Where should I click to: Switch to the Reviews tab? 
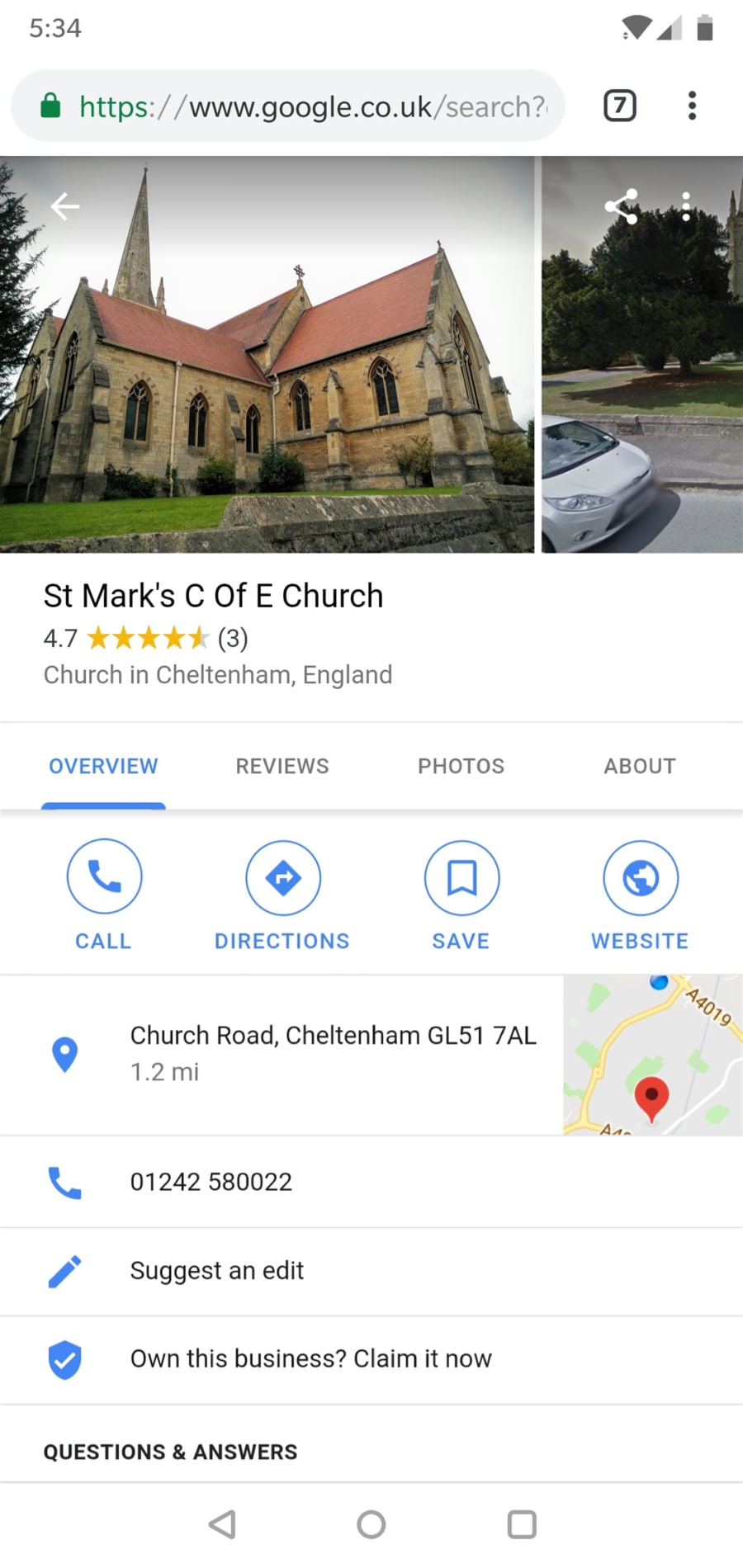coord(282,766)
